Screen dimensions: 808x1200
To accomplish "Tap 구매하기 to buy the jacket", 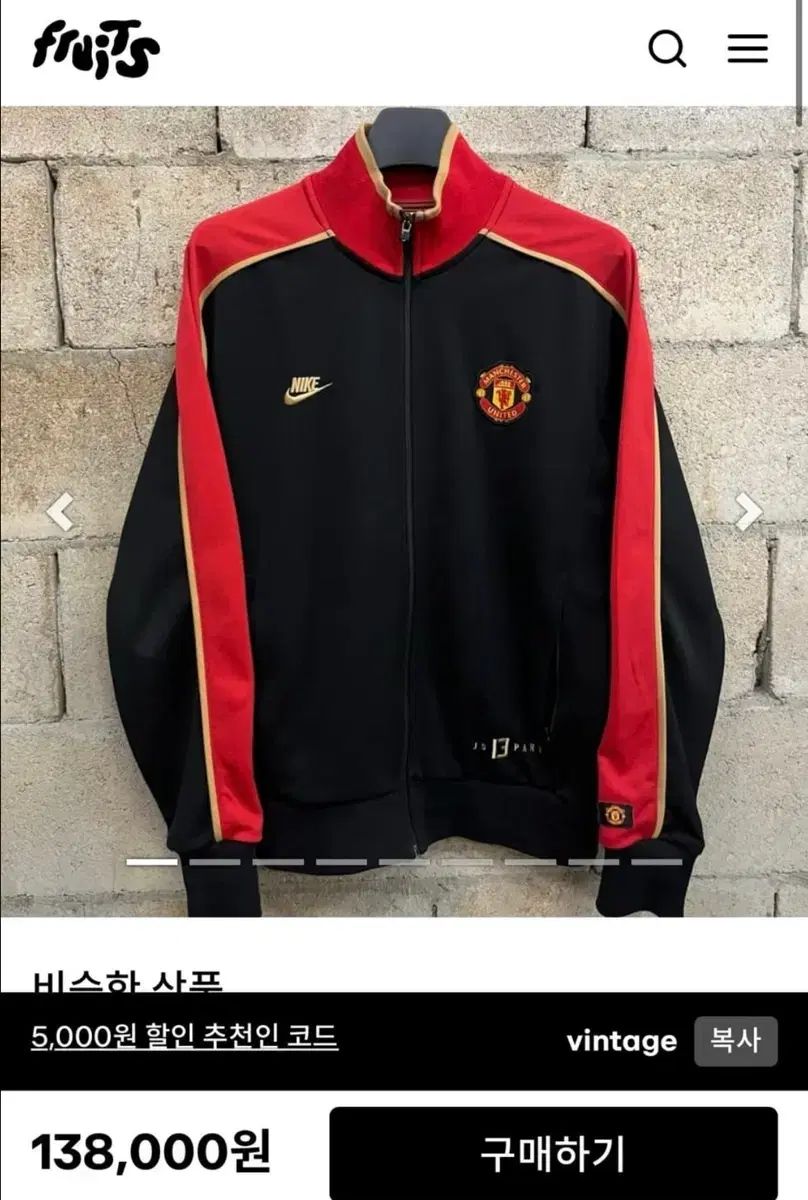I will coord(553,1153).
